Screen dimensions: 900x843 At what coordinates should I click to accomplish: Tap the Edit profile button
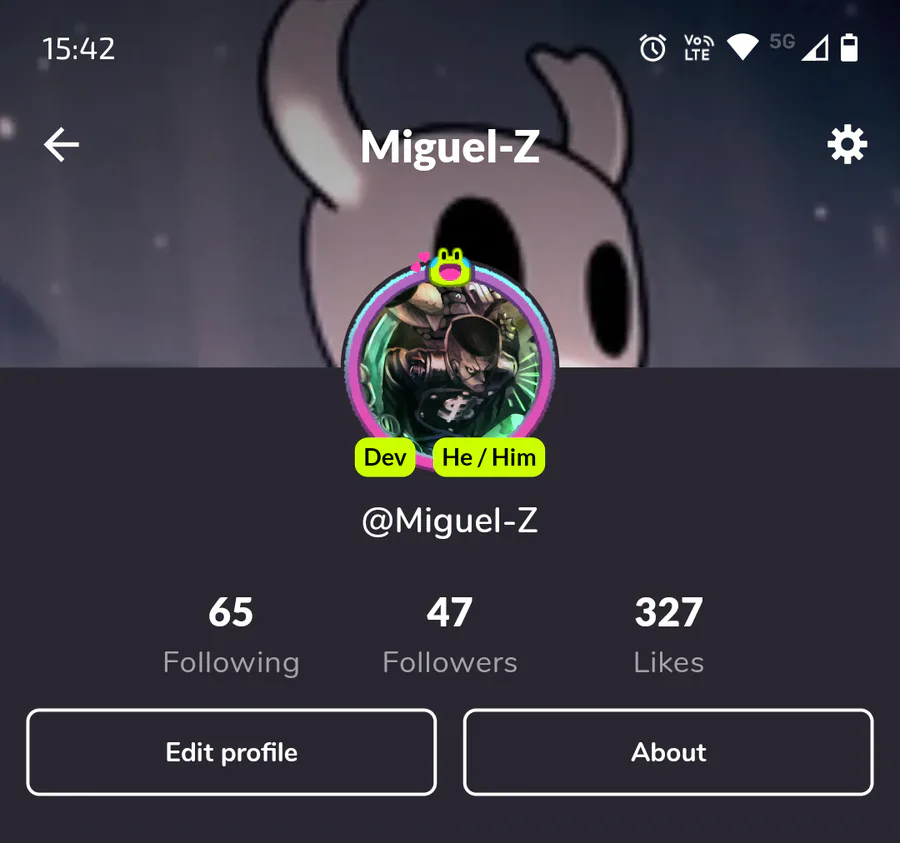point(231,752)
